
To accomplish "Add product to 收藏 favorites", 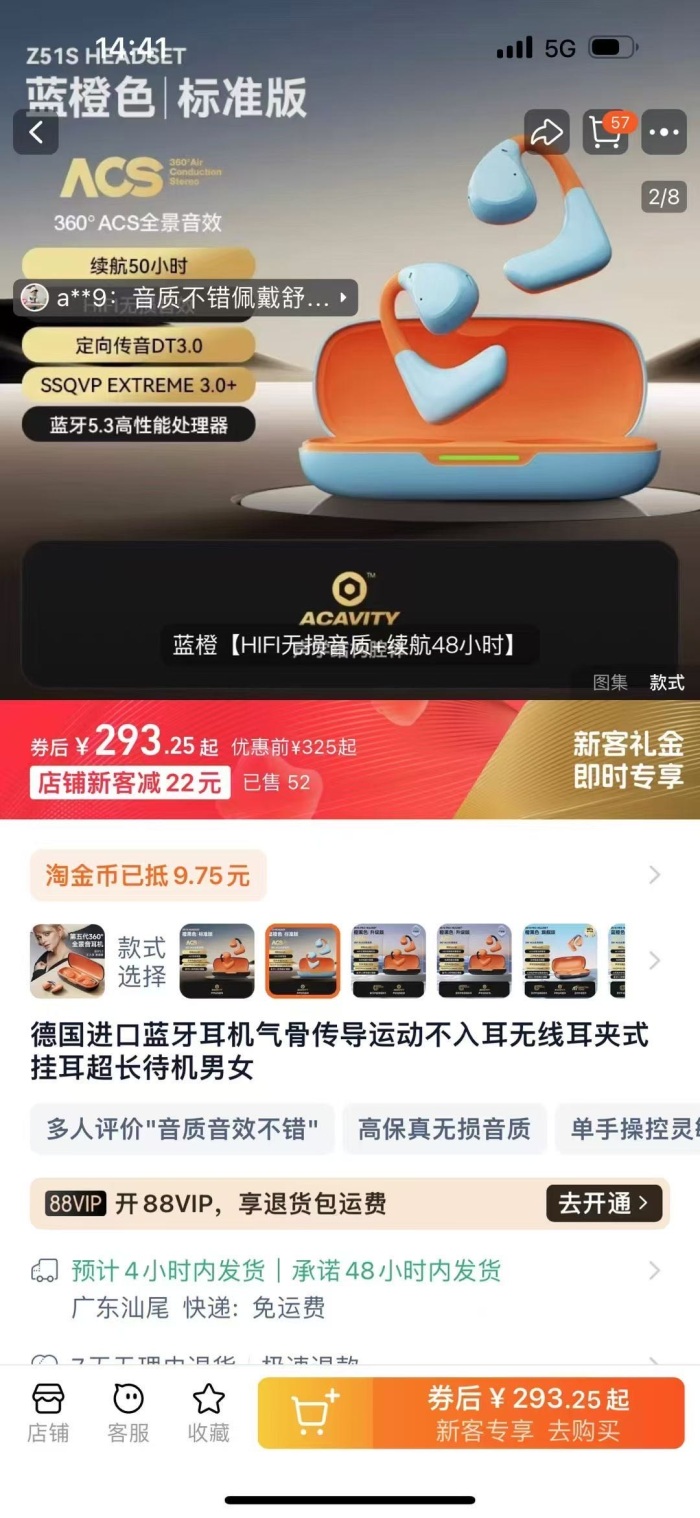I will 209,1414.
